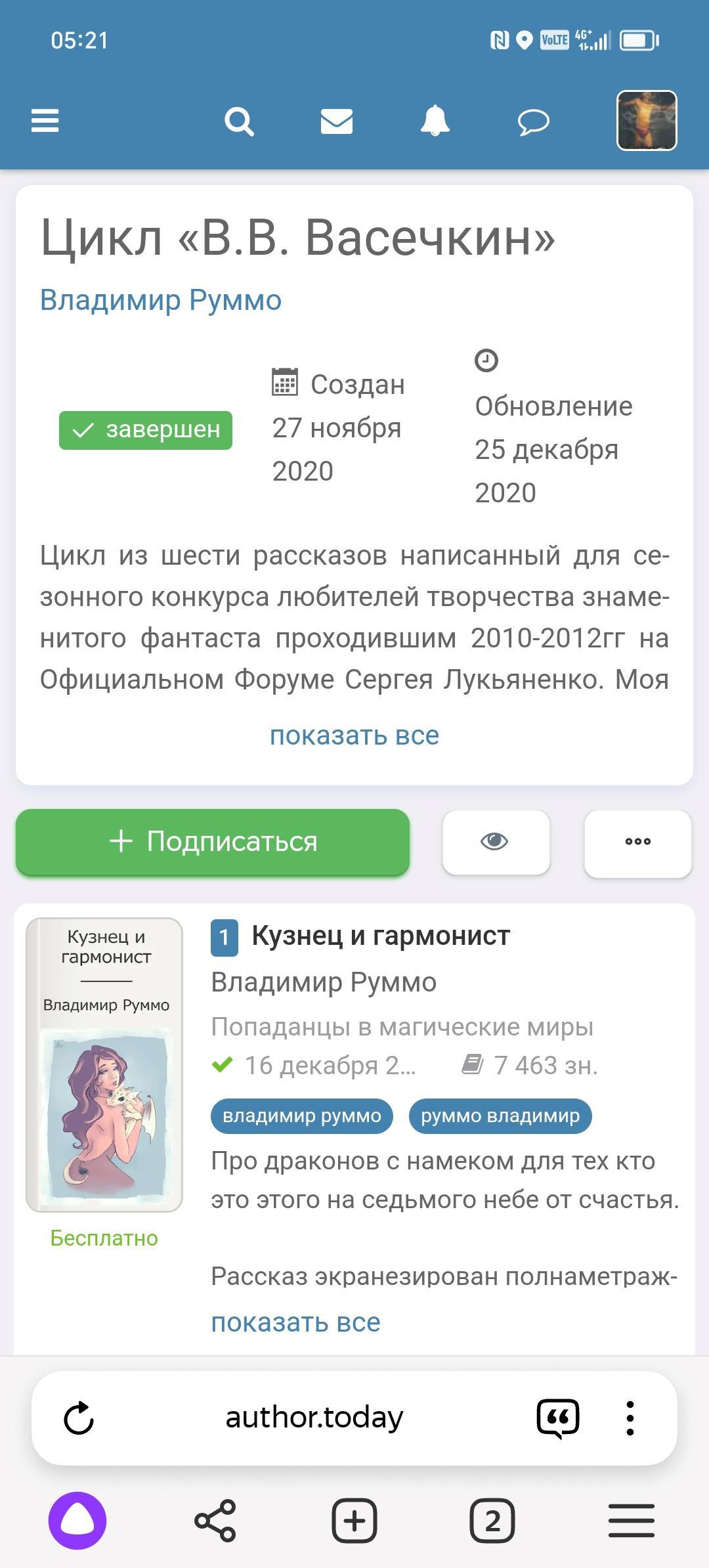Tap the eye icon button
709x1568 pixels.
[496, 842]
